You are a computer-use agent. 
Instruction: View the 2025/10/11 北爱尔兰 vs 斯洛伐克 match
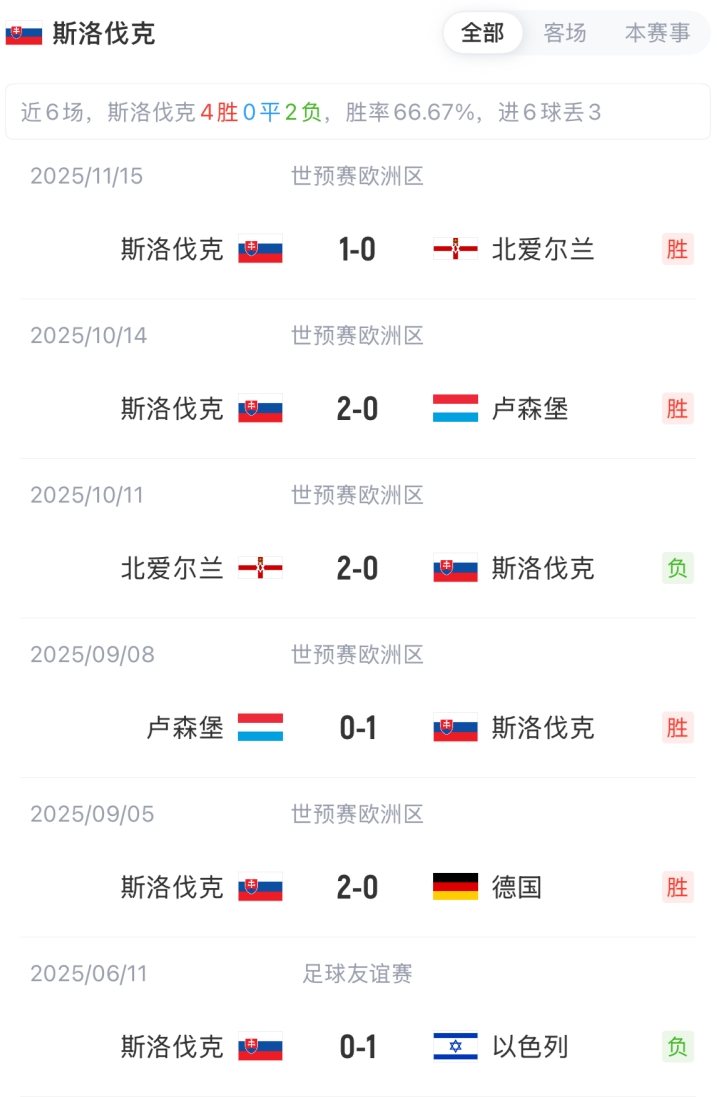pos(357,568)
